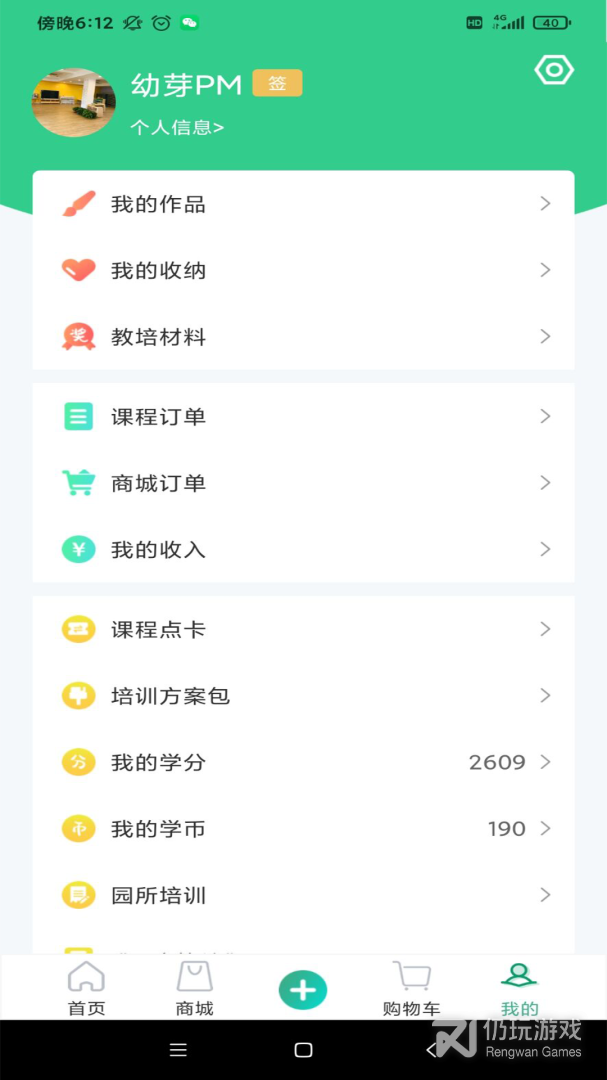Check 我的收入

[303, 550]
